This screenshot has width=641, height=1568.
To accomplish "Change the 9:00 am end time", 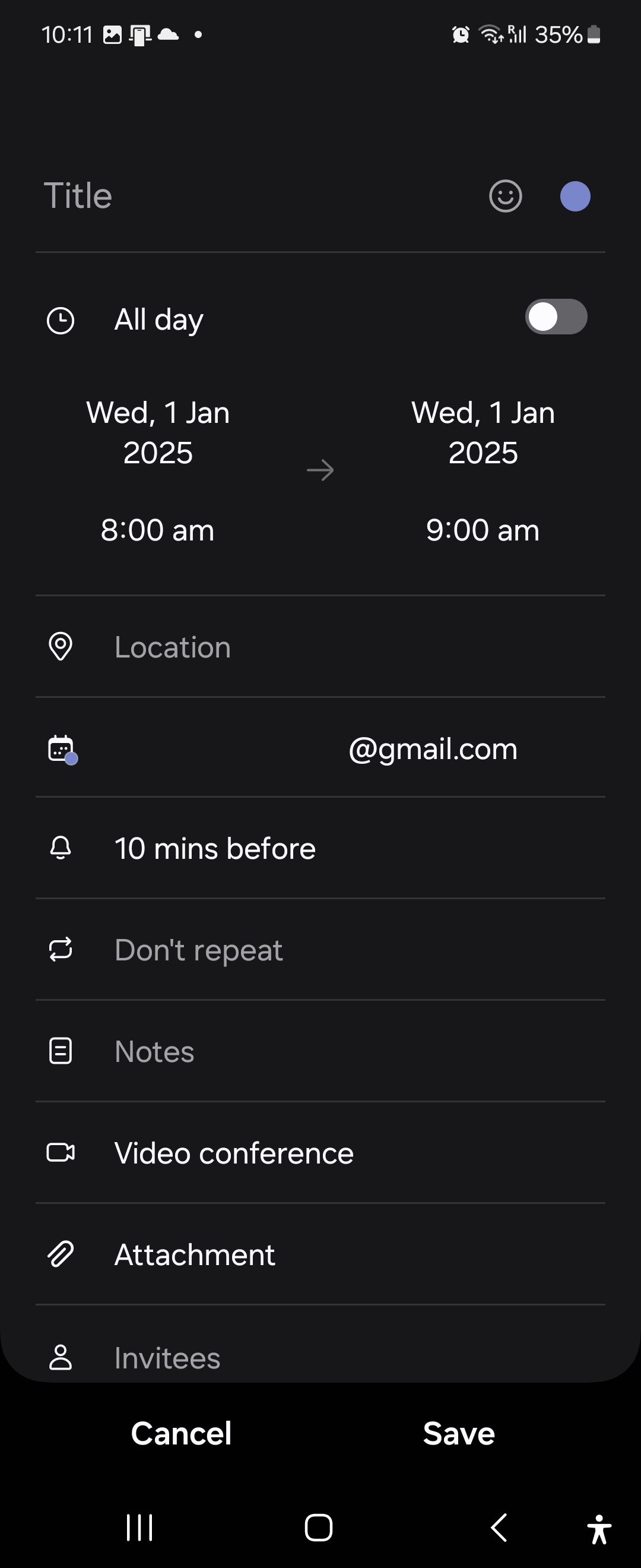I will point(483,530).
